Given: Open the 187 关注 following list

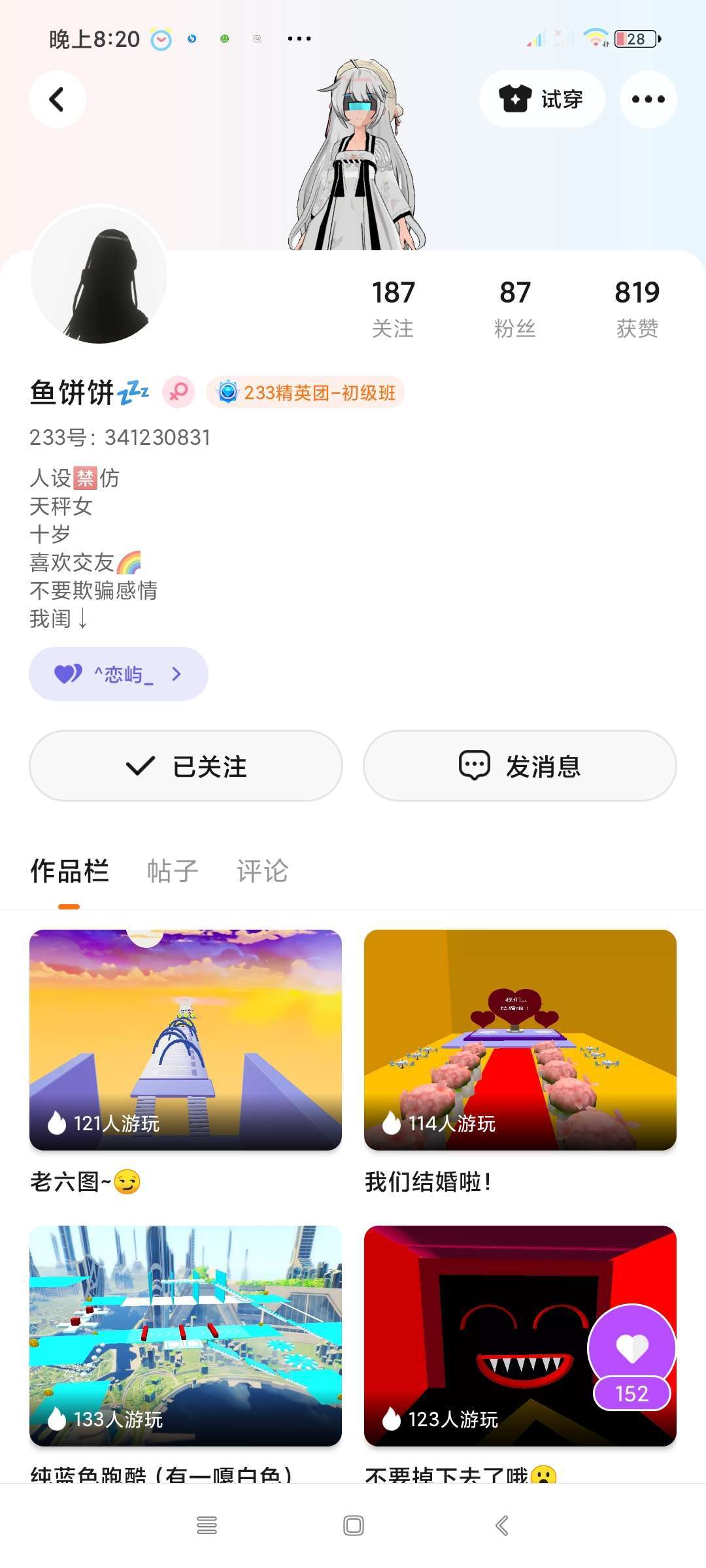Looking at the screenshot, I should tap(393, 308).
